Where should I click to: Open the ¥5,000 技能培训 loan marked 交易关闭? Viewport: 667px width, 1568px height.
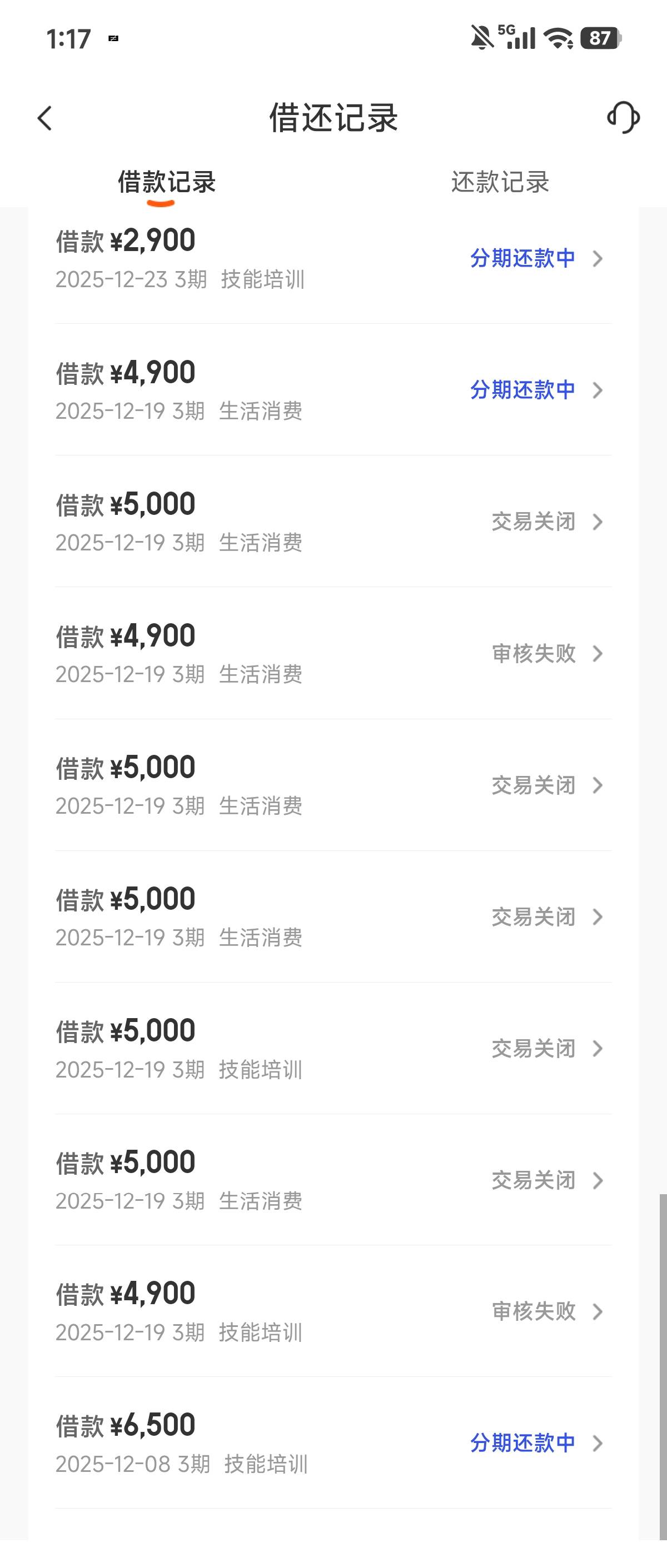332,1049
